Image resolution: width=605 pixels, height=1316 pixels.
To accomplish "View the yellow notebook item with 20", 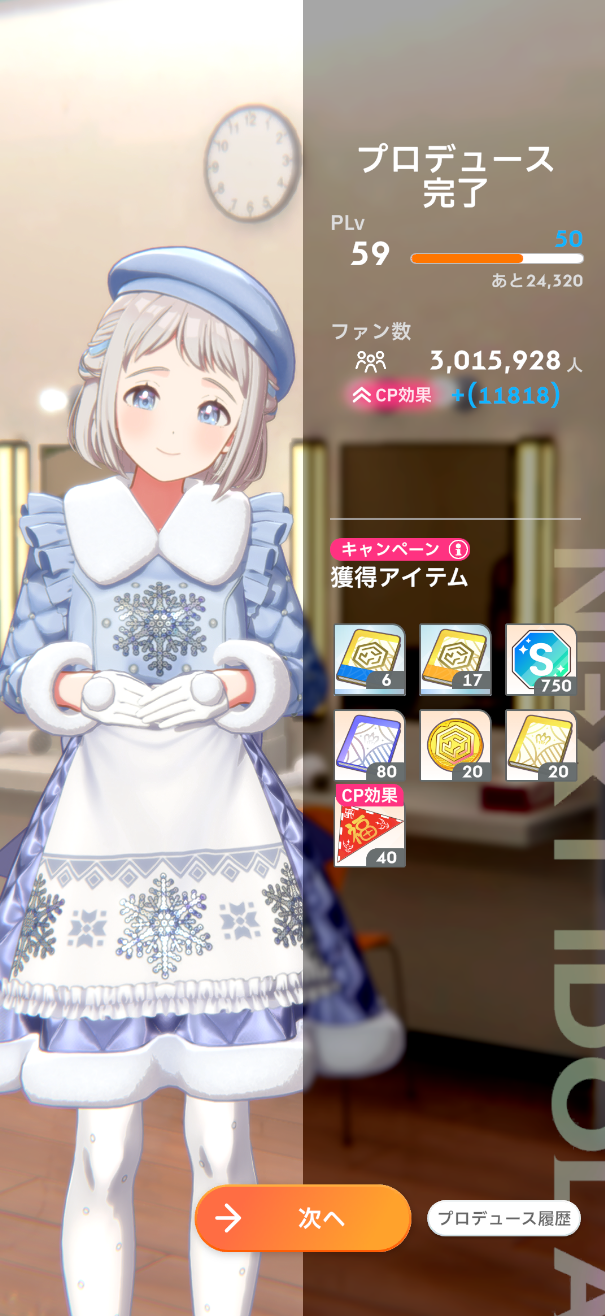I will 541,745.
